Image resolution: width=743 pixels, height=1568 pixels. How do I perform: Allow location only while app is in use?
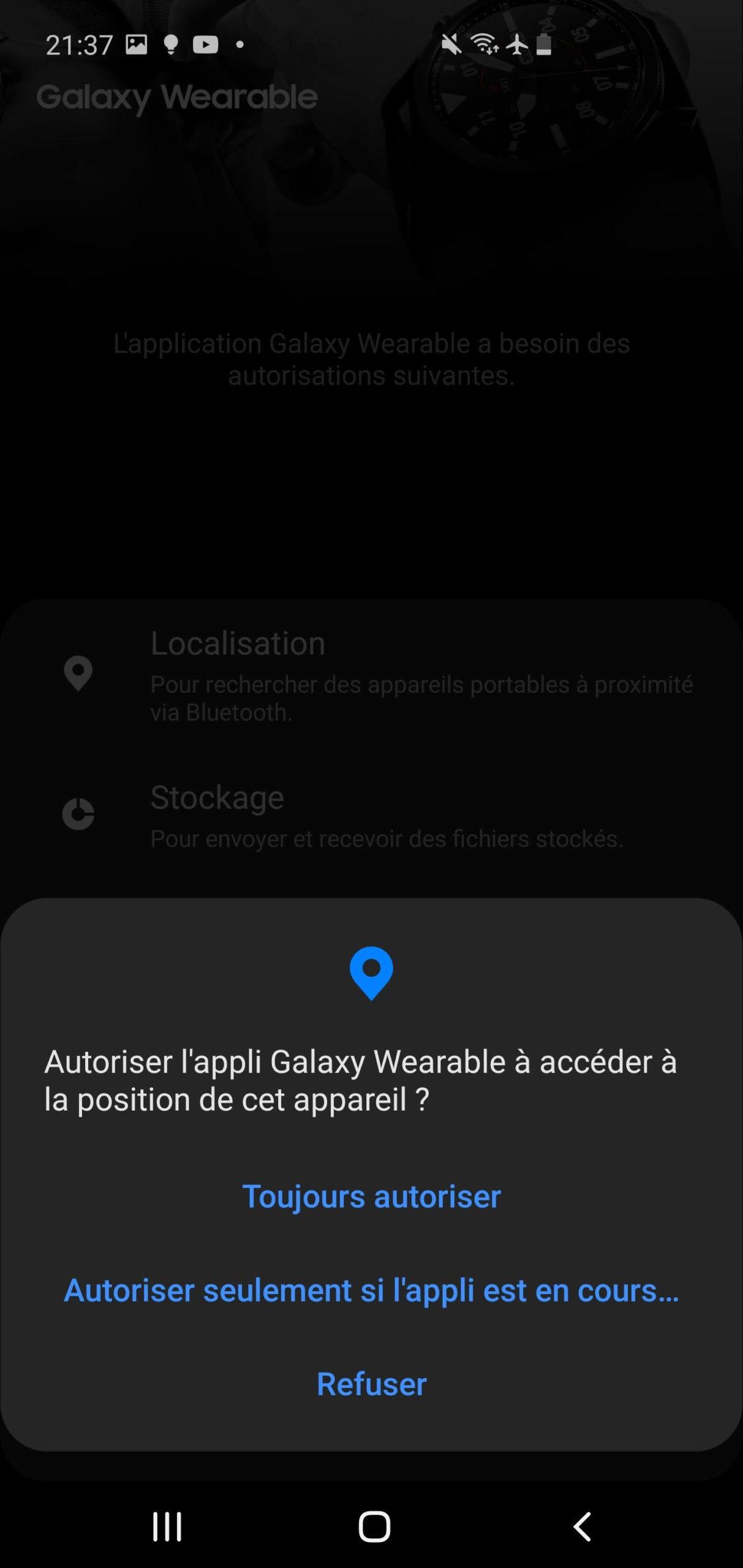371,1291
